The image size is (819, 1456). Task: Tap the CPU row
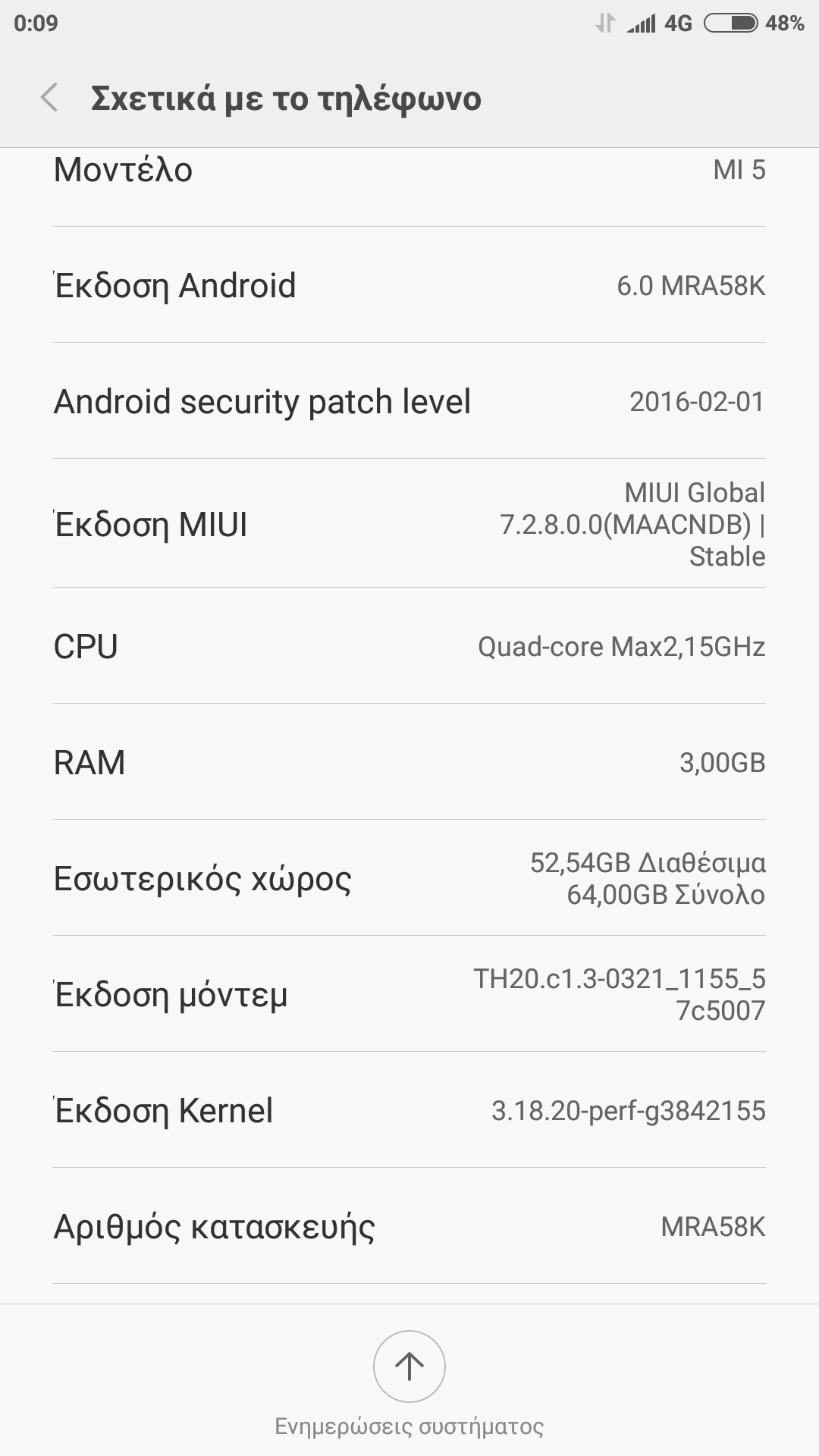409,646
